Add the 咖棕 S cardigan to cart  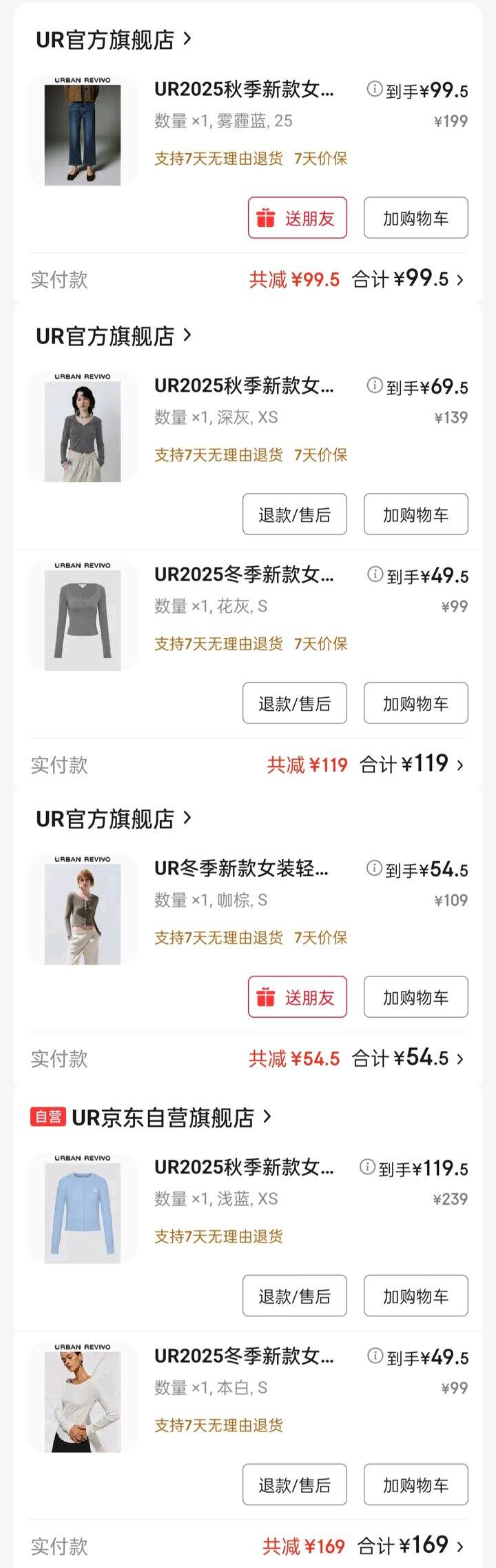tap(415, 997)
